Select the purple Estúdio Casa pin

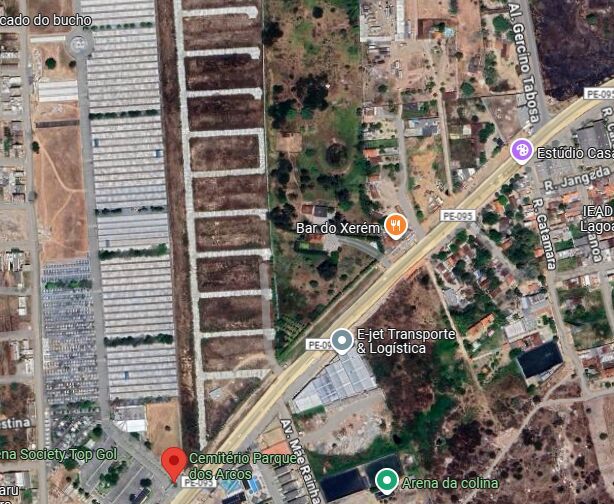tap(520, 150)
